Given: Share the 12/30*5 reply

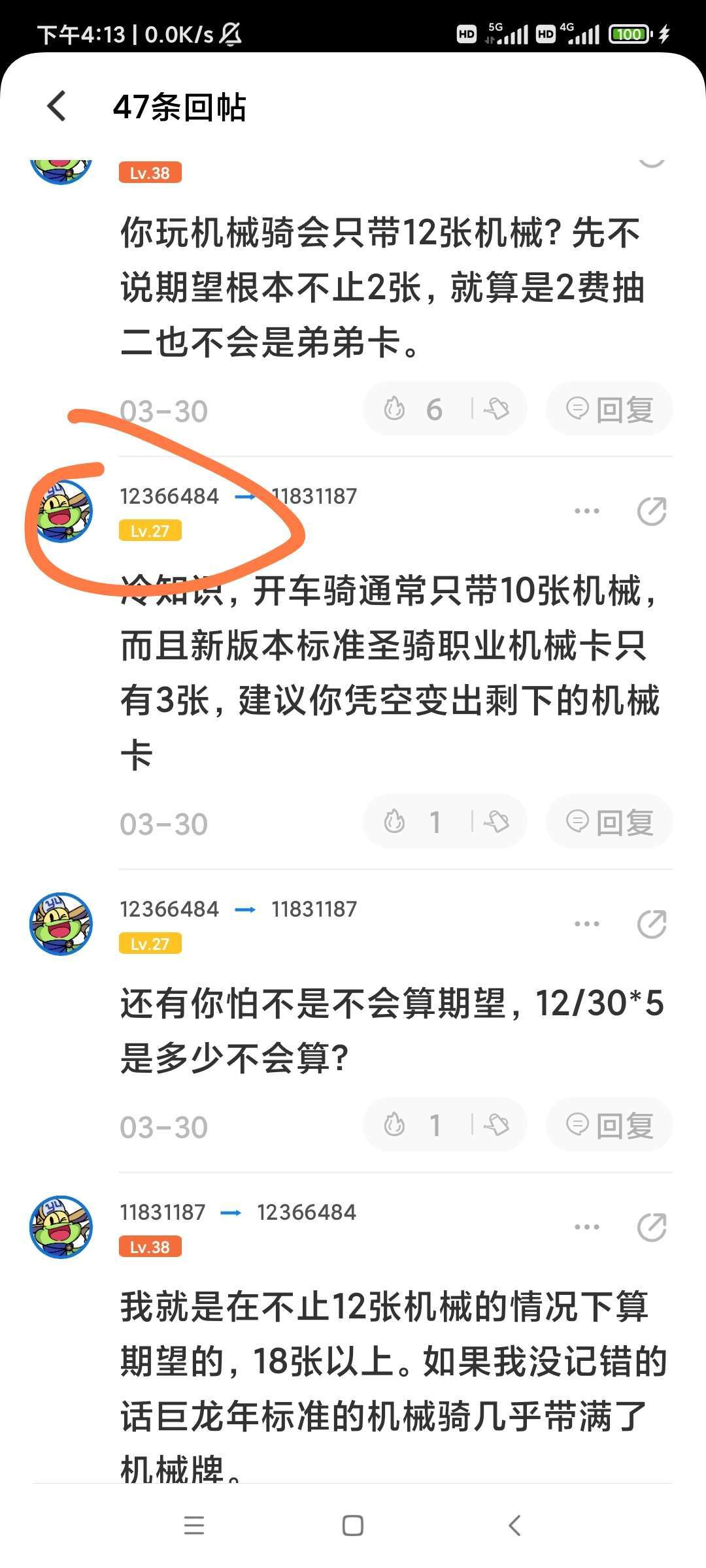Looking at the screenshot, I should [651, 924].
